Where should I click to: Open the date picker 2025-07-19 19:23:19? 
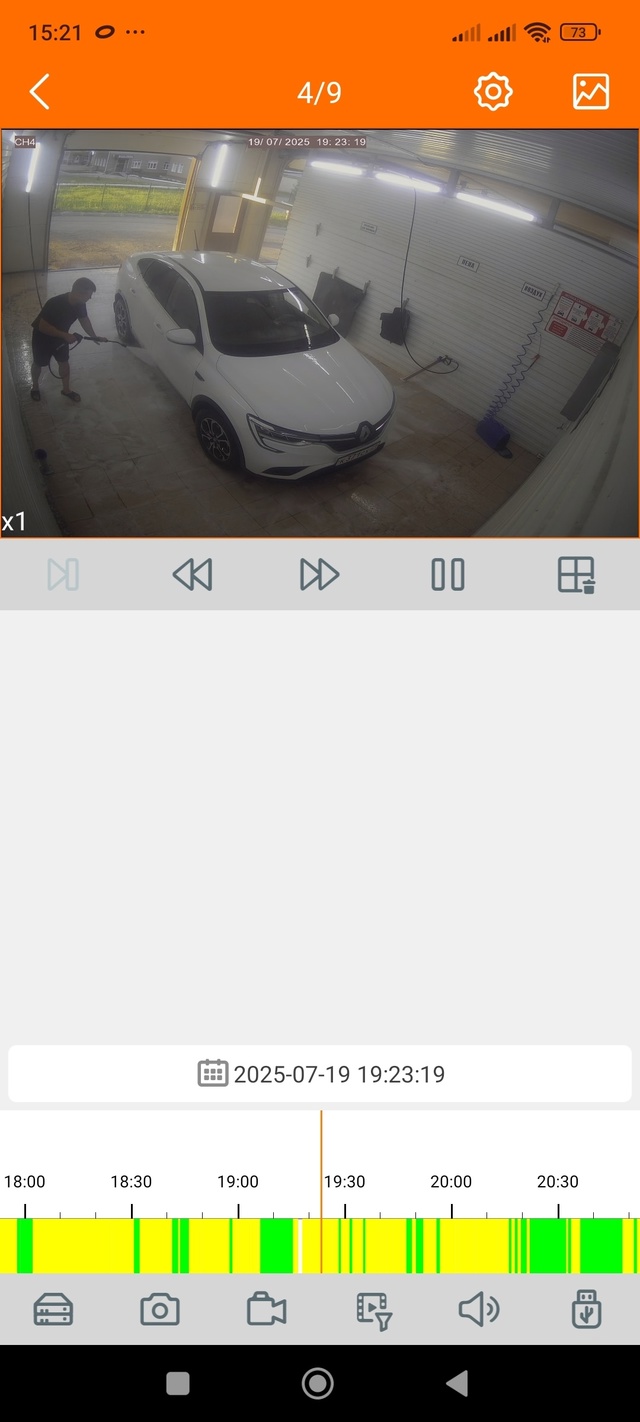320,1074
